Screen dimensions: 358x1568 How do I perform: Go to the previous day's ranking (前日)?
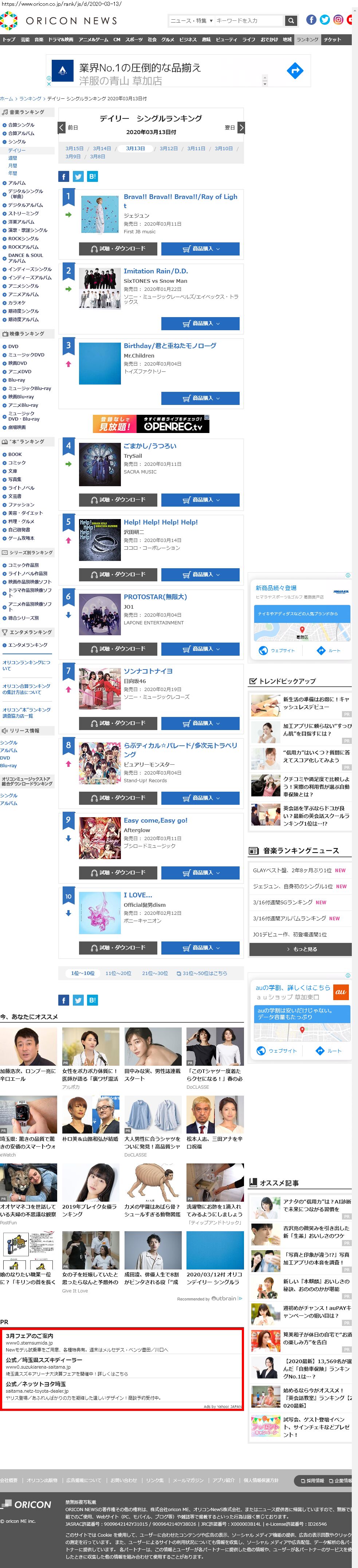[68, 128]
